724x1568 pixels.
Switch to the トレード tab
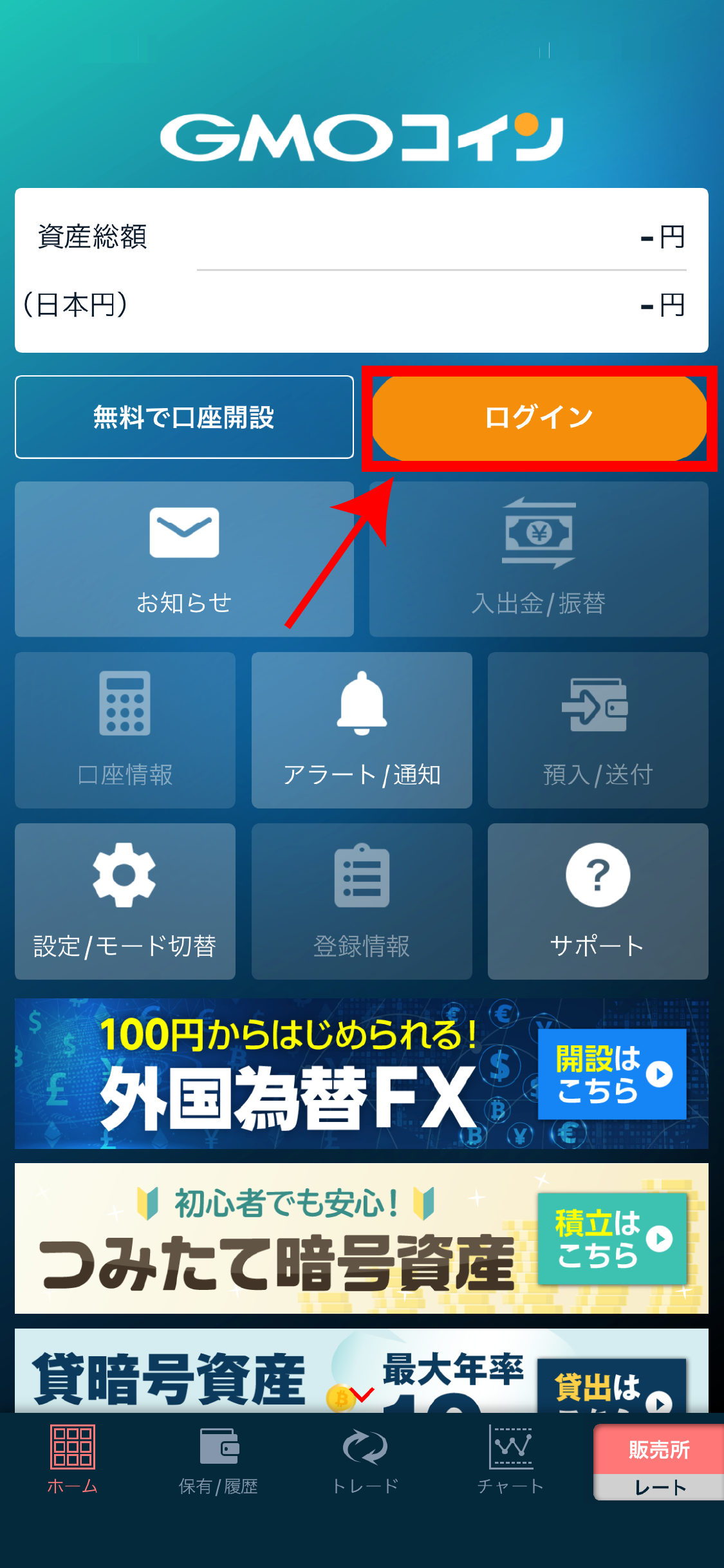pyautogui.click(x=365, y=1459)
